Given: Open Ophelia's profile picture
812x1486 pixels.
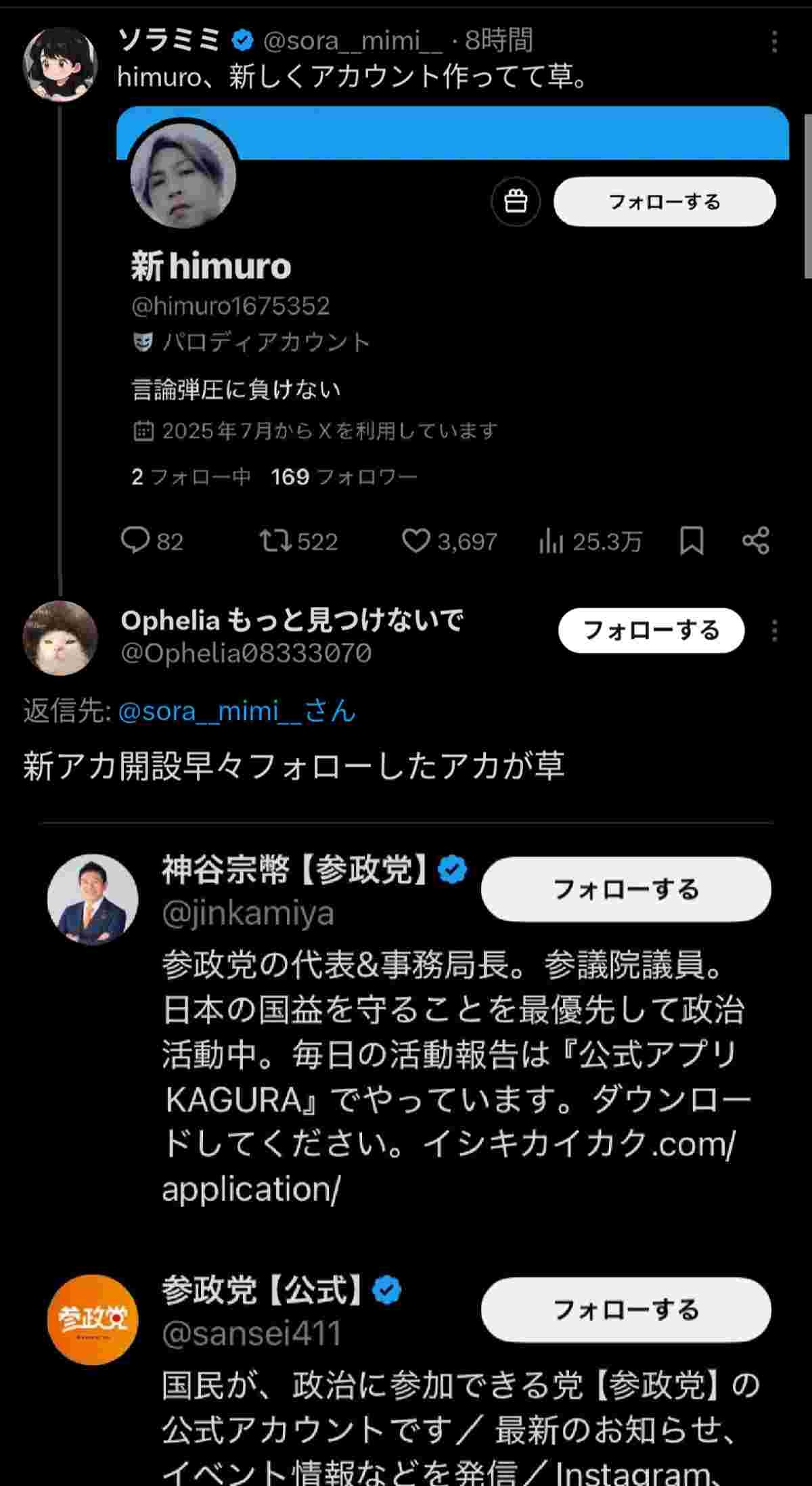Looking at the screenshot, I should (60, 637).
